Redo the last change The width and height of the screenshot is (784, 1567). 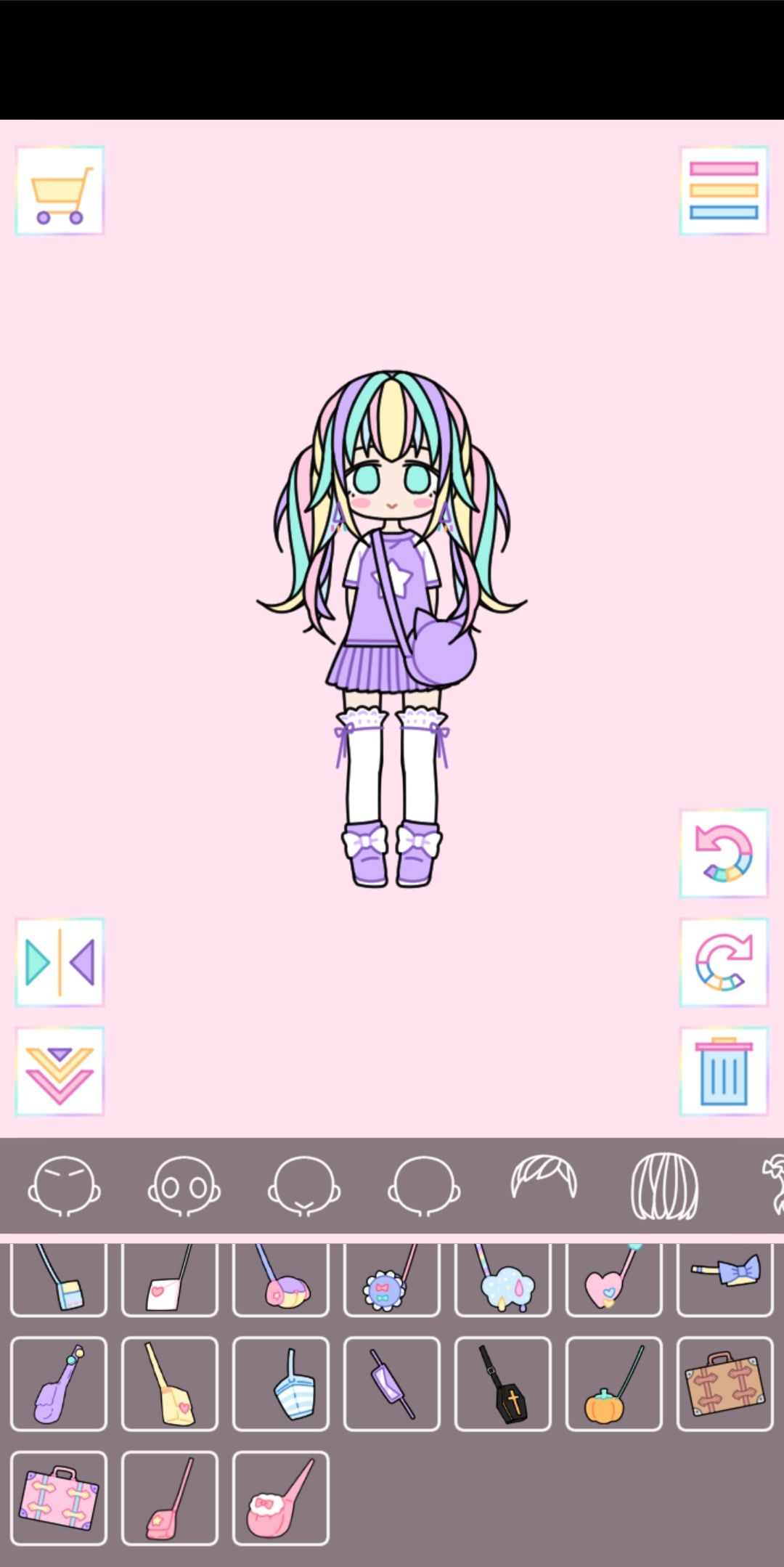click(x=724, y=962)
